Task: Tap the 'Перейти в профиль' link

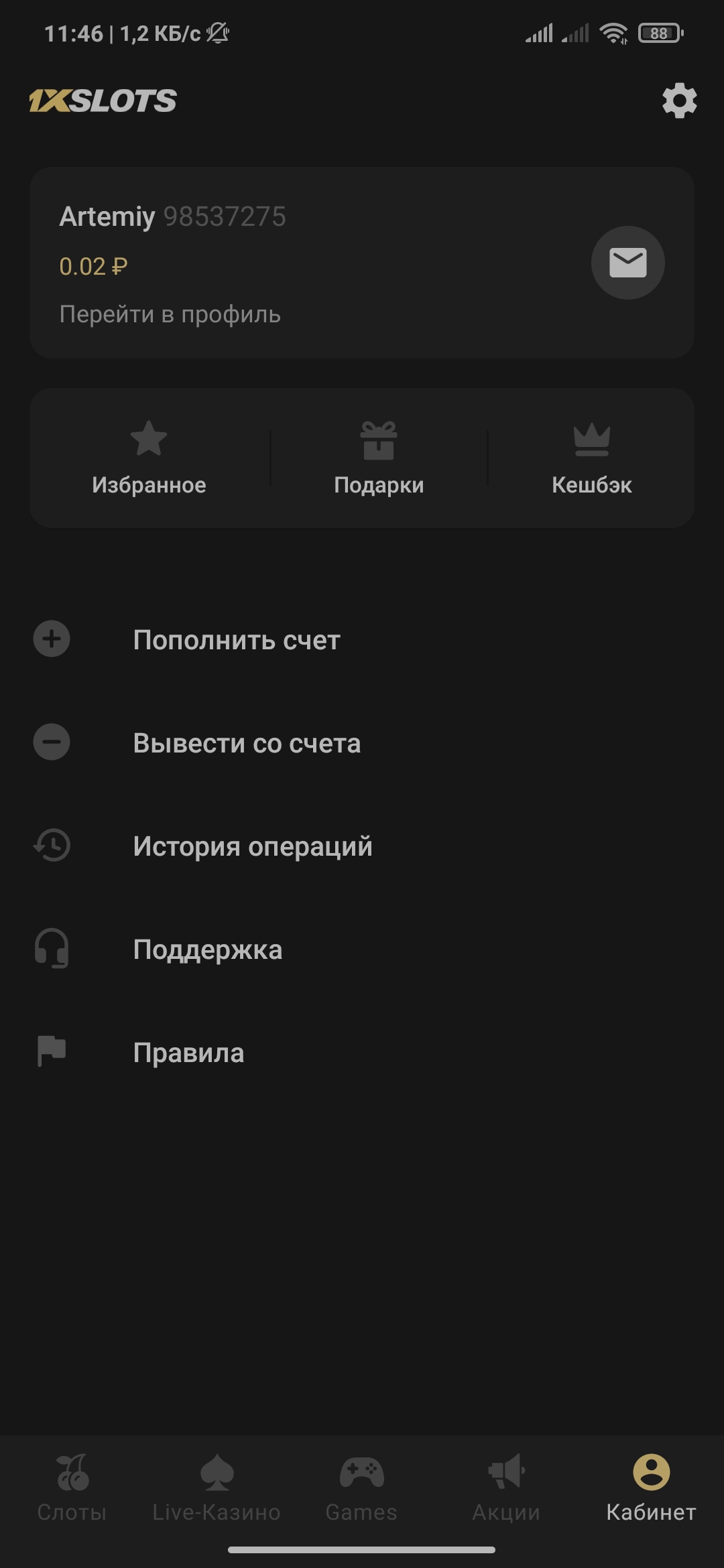Action: click(x=170, y=314)
